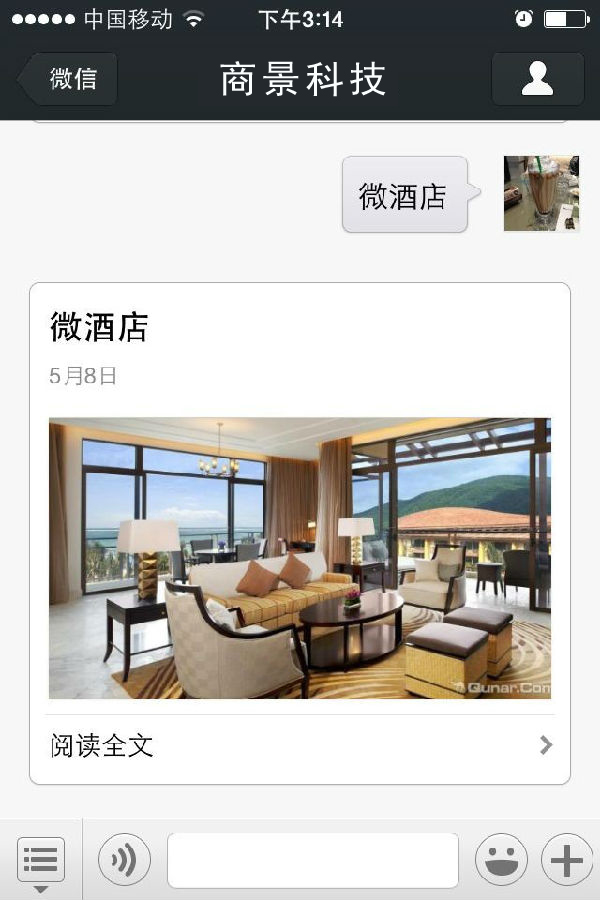Image resolution: width=600 pixels, height=900 pixels.
Task: Open the emoji picker
Action: coord(500,860)
